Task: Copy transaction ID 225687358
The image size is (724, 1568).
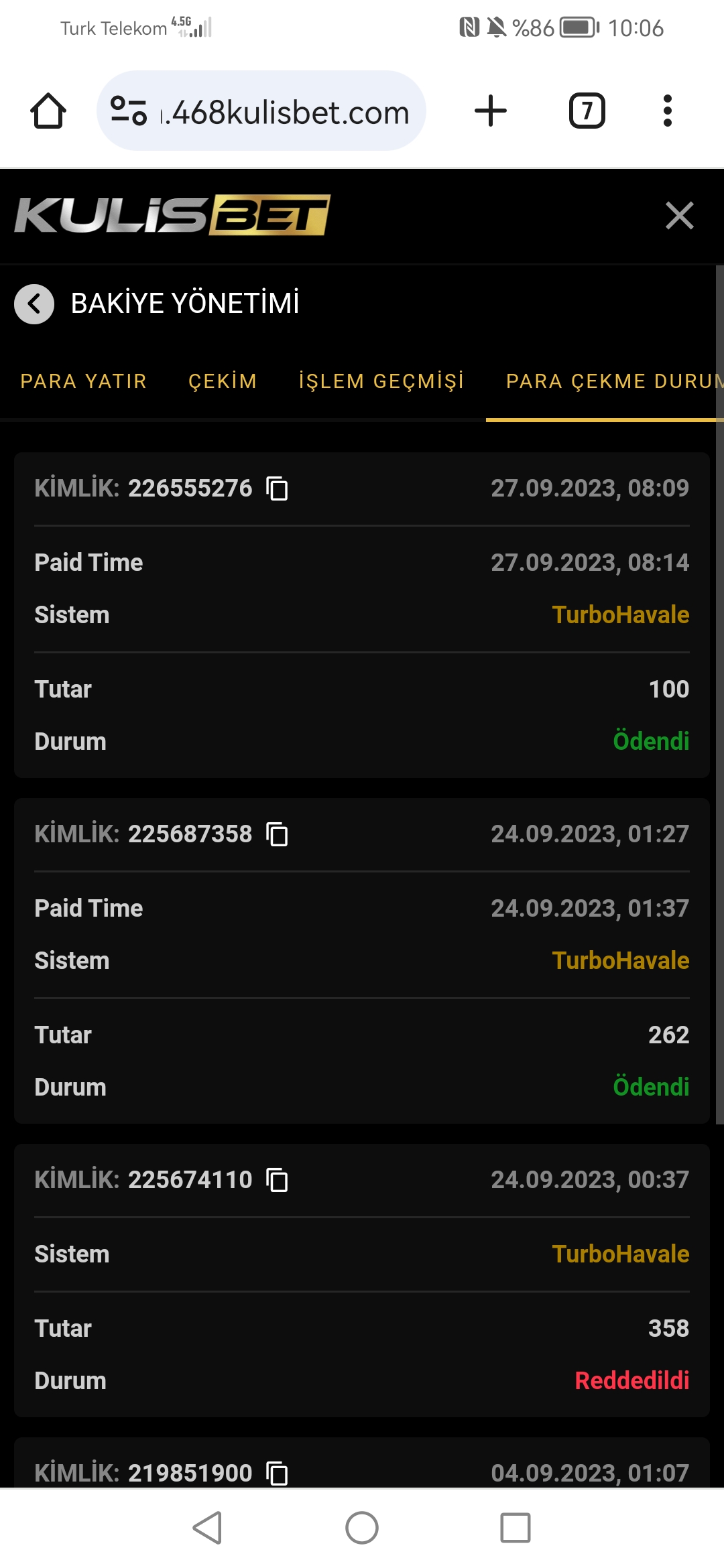Action: (x=277, y=834)
